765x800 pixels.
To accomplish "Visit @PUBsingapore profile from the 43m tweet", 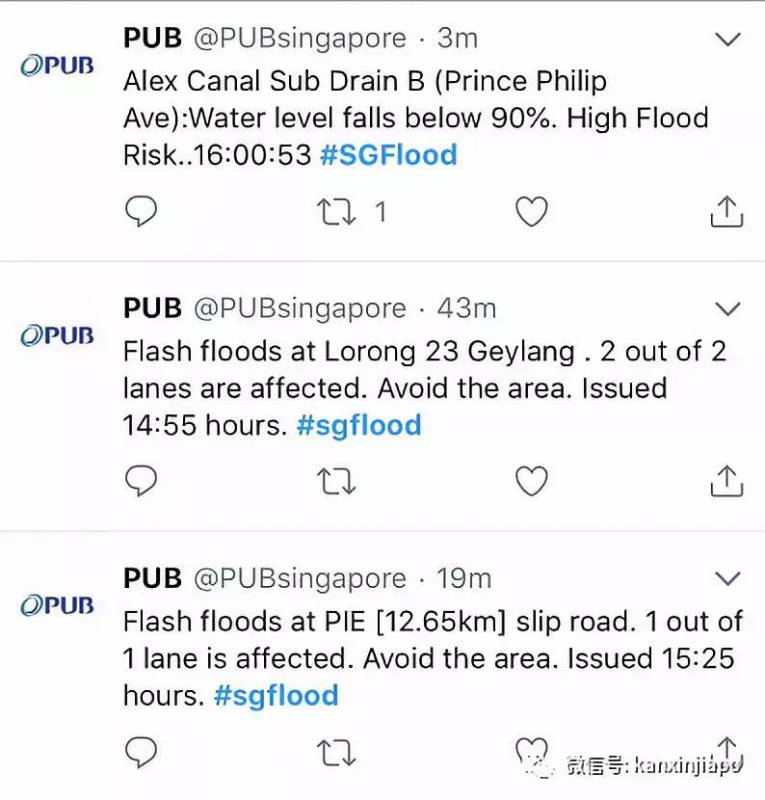I will 300,309.
